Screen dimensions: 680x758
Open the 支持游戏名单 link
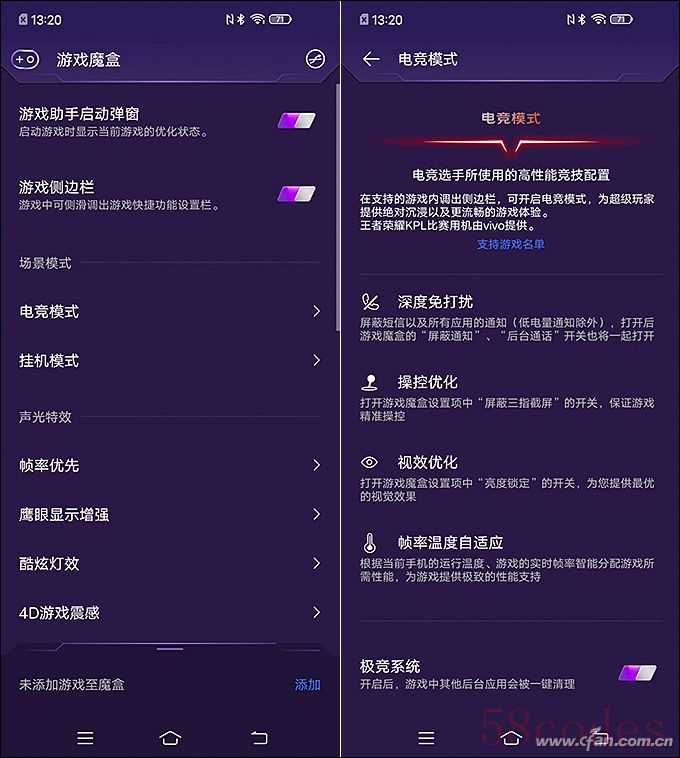pyautogui.click(x=511, y=244)
